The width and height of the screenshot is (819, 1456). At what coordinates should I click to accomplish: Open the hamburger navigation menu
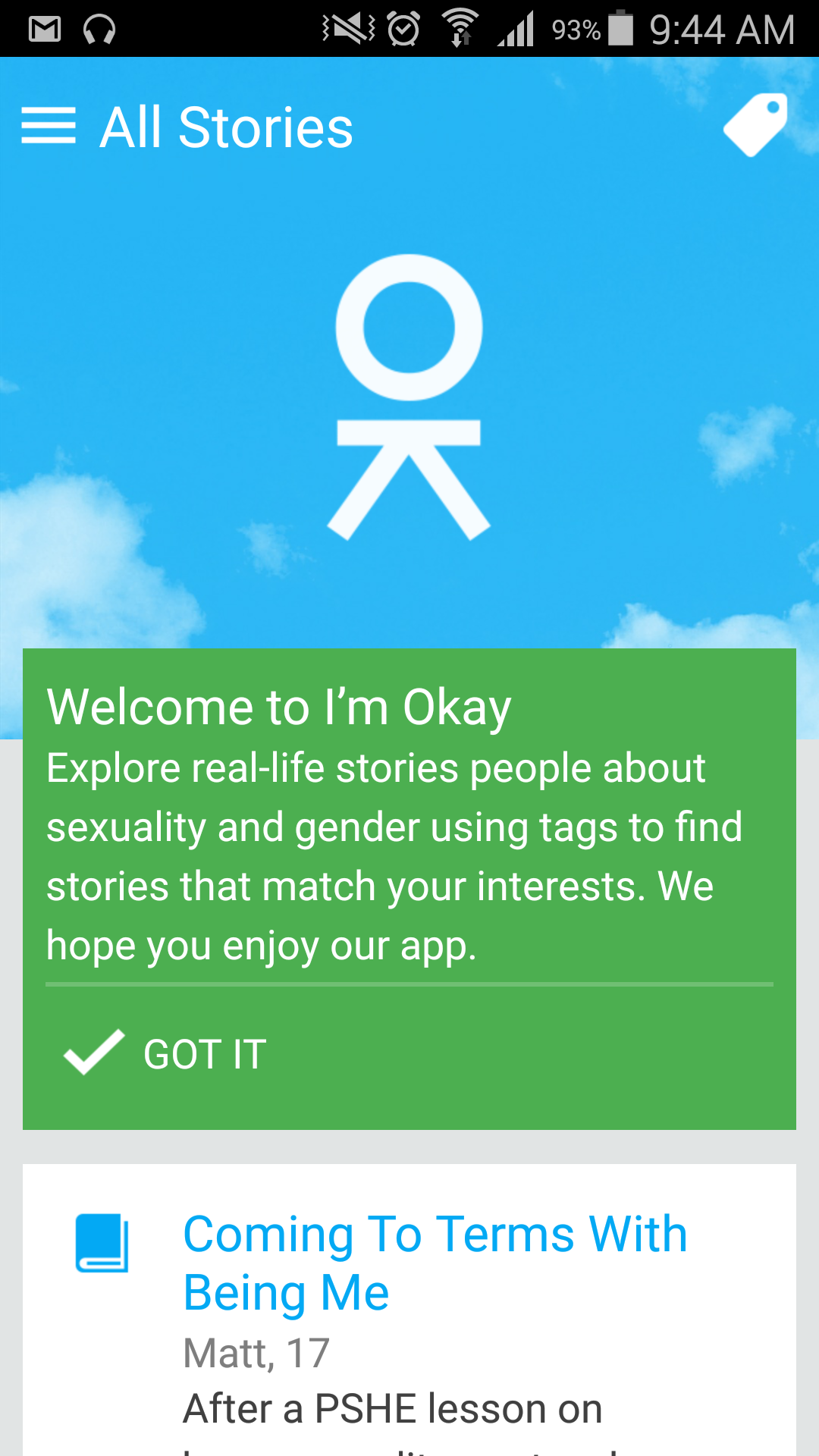(x=49, y=126)
